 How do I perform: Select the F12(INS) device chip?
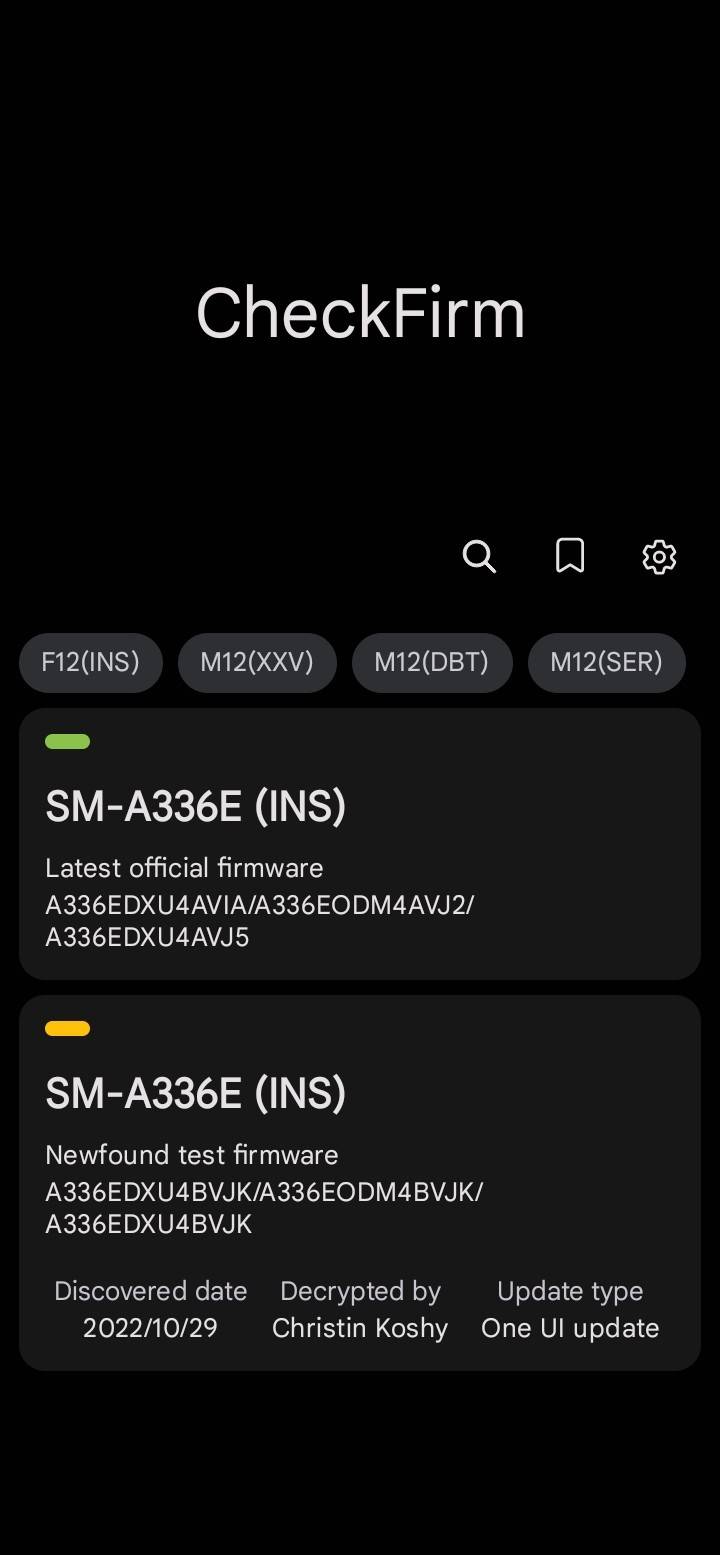pyautogui.click(x=90, y=662)
